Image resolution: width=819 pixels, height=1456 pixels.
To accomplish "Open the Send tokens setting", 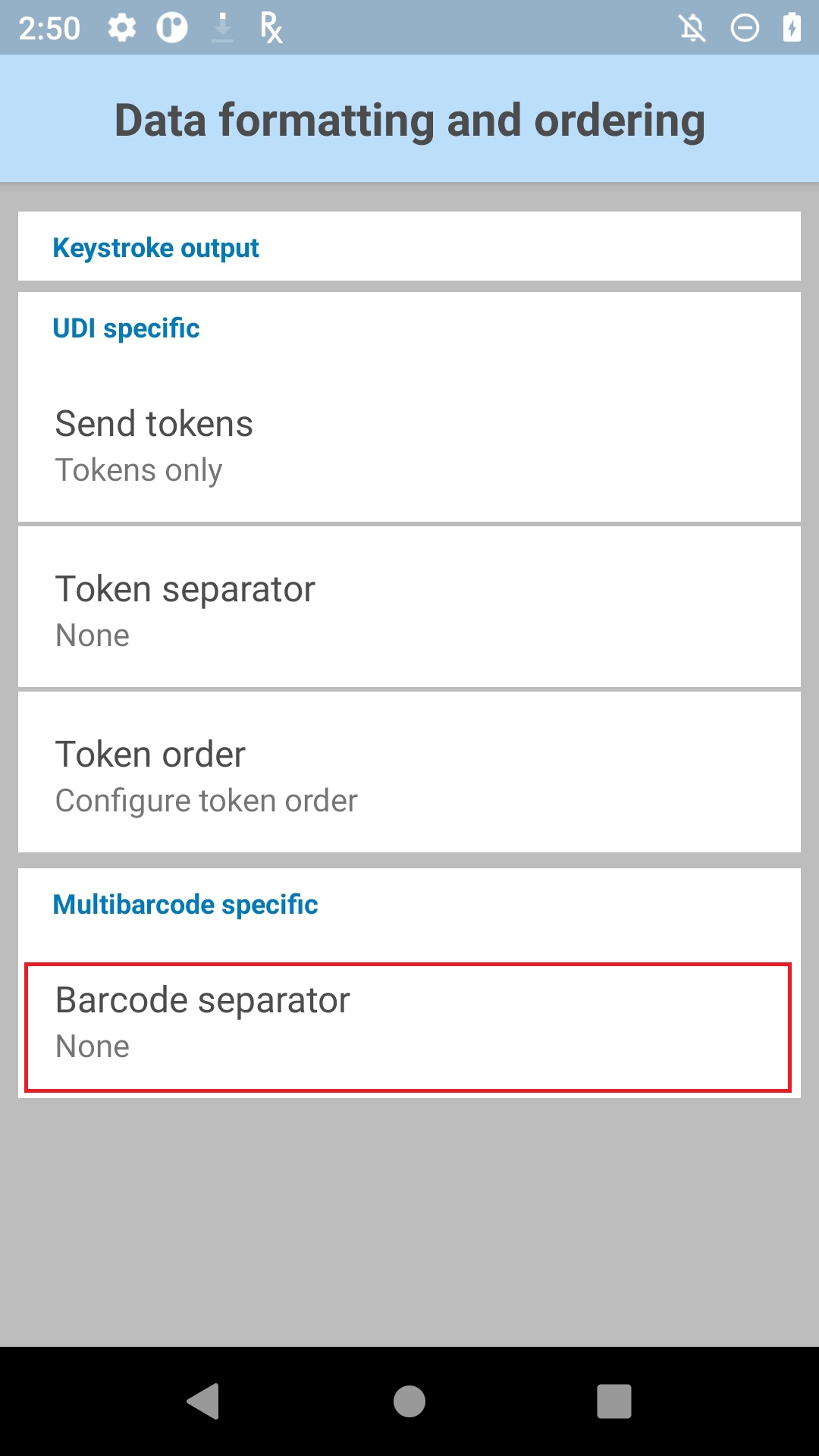I will [x=409, y=445].
